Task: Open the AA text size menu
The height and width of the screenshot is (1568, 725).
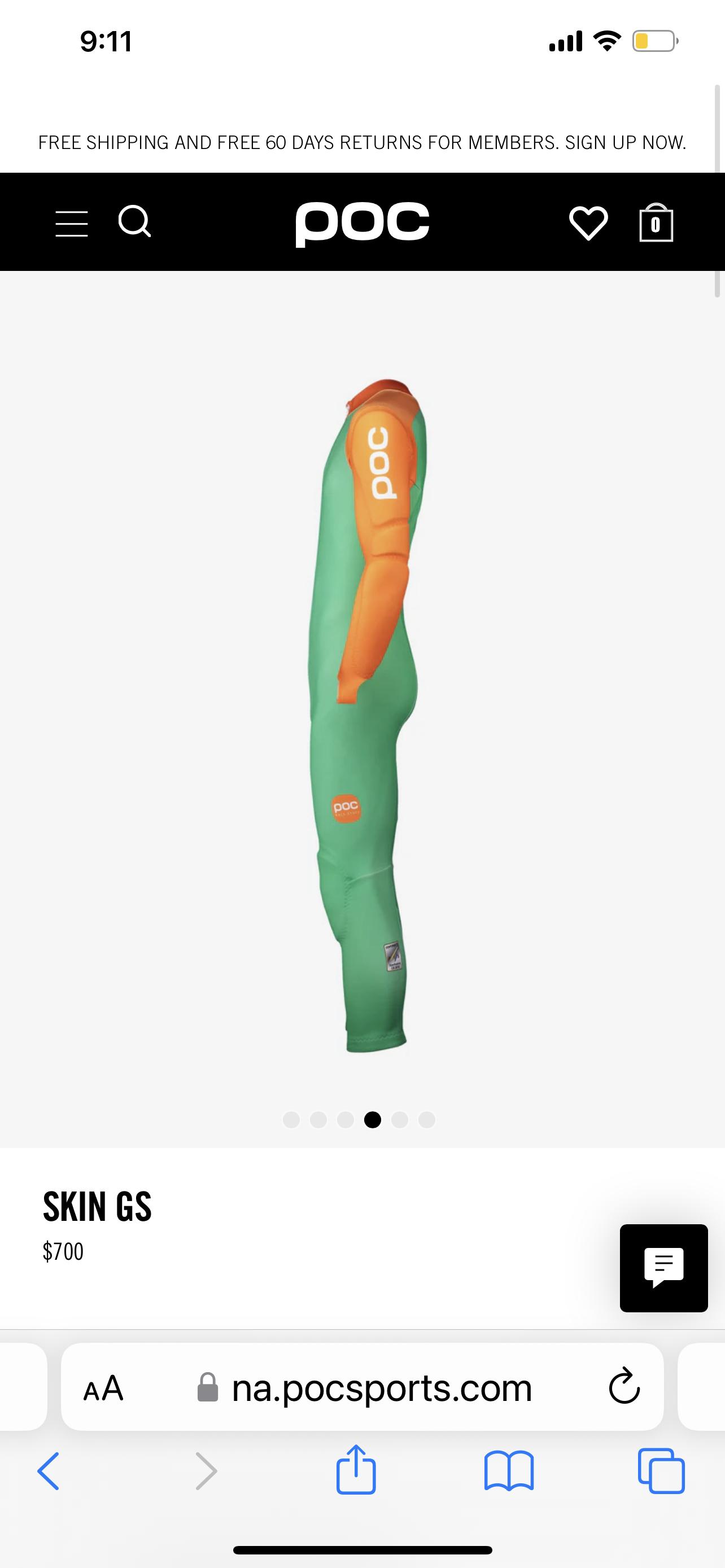Action: (x=103, y=1388)
